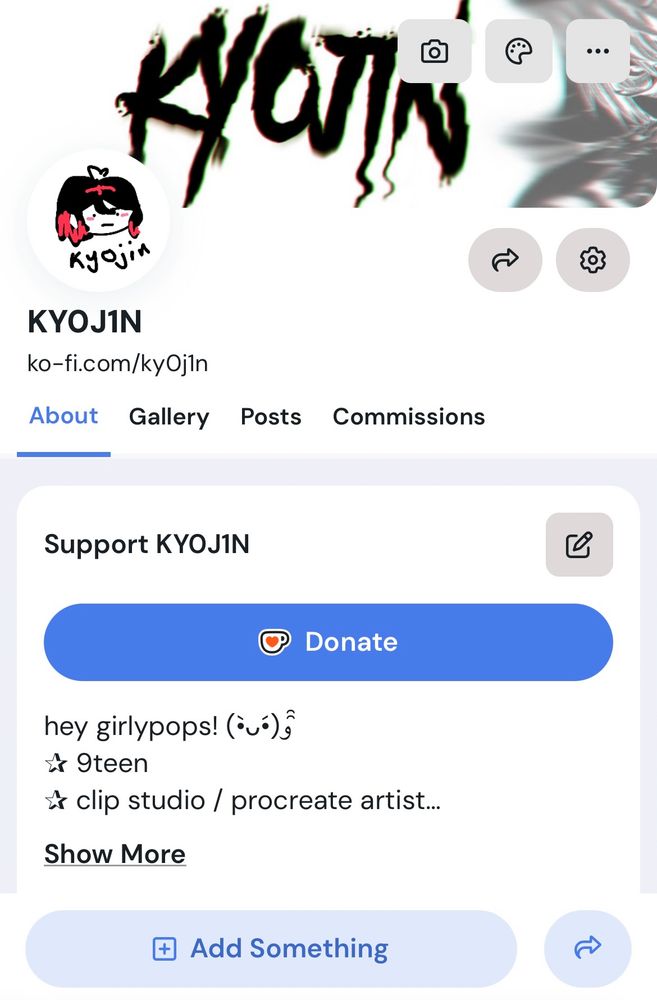Tap the blue Donate button
The height and width of the screenshot is (1000, 657).
[328, 642]
